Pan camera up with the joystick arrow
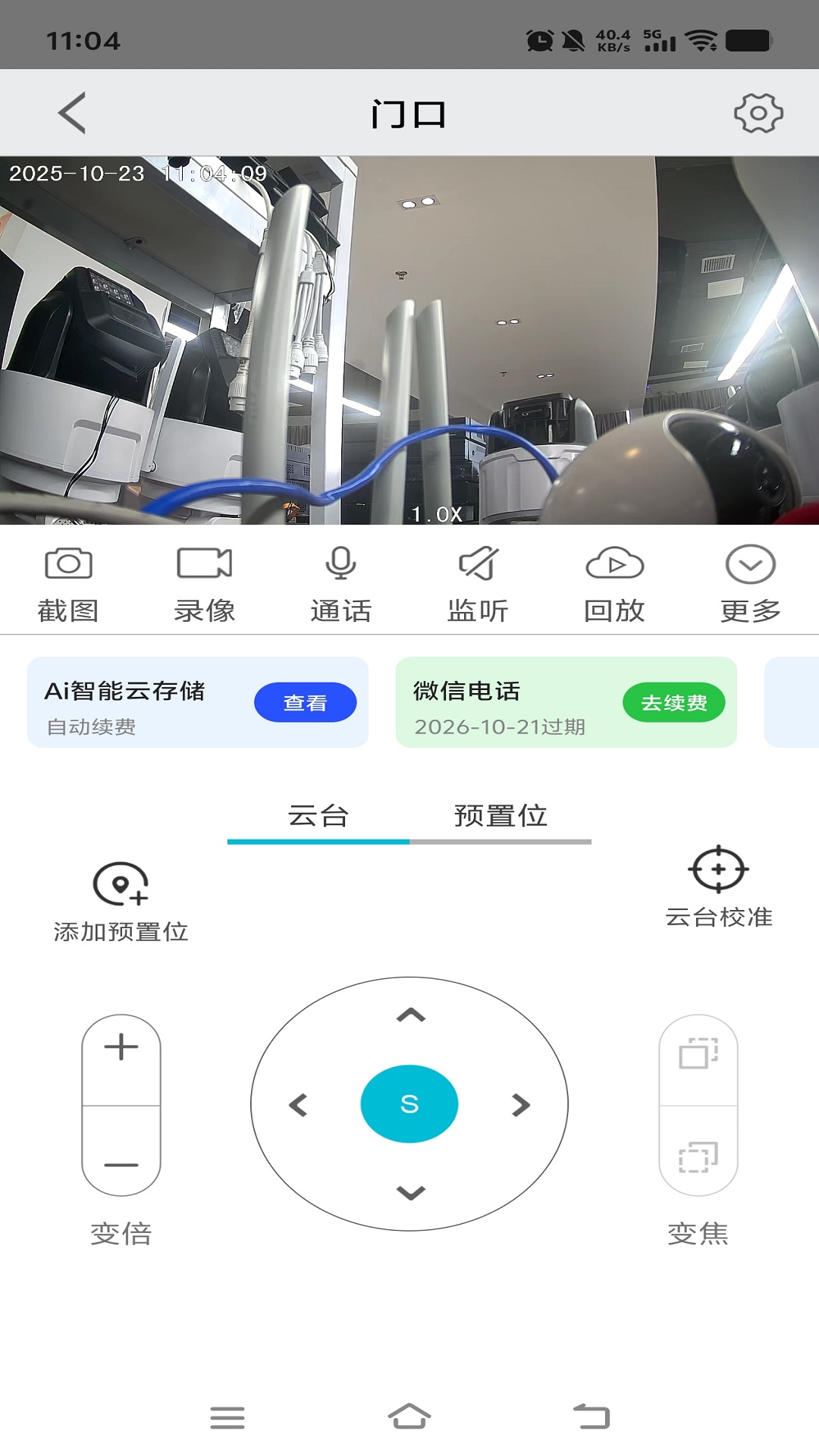819x1456 pixels. tap(410, 1014)
